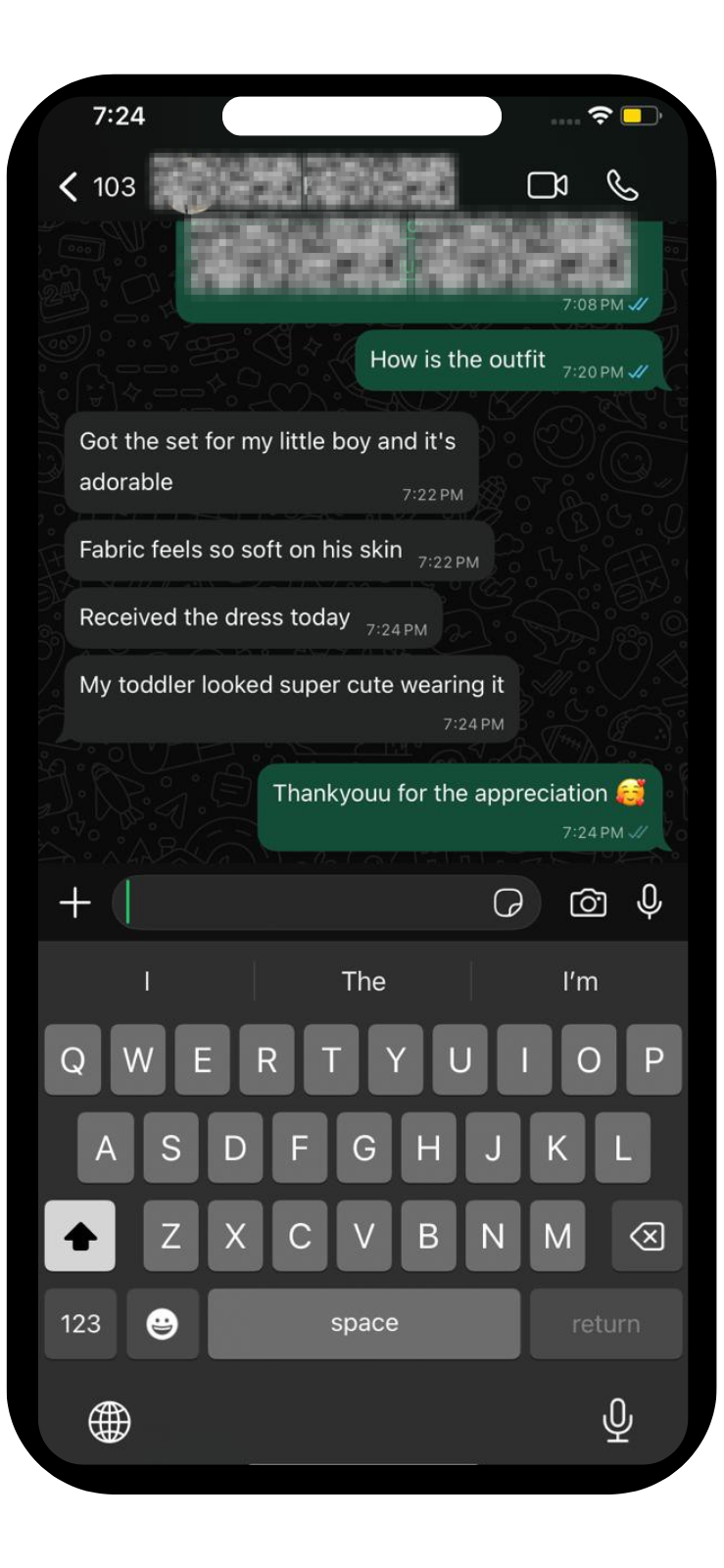The width and height of the screenshot is (724, 1568).
Task: Record a voice message
Action: 649,903
